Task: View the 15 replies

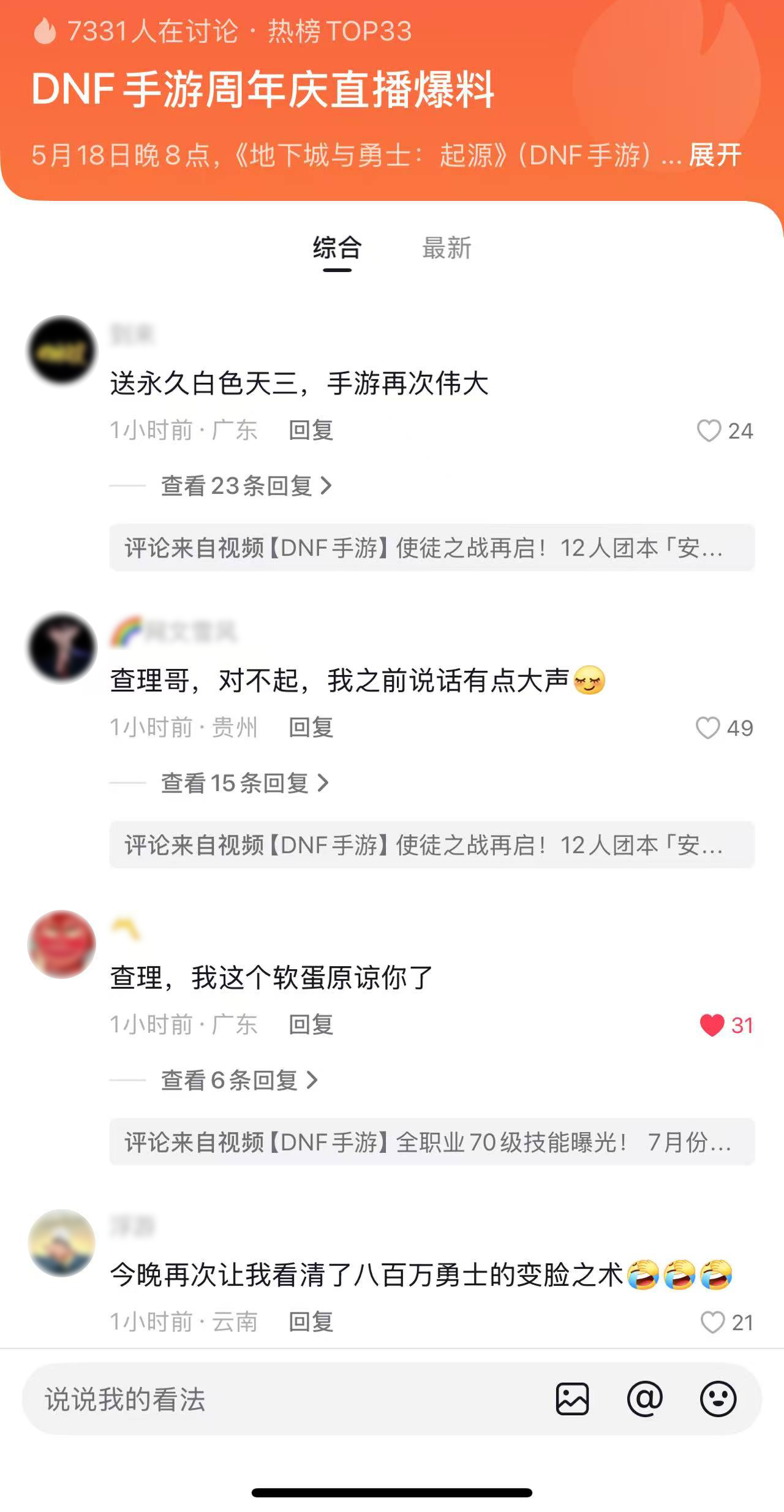Action: 244,783
